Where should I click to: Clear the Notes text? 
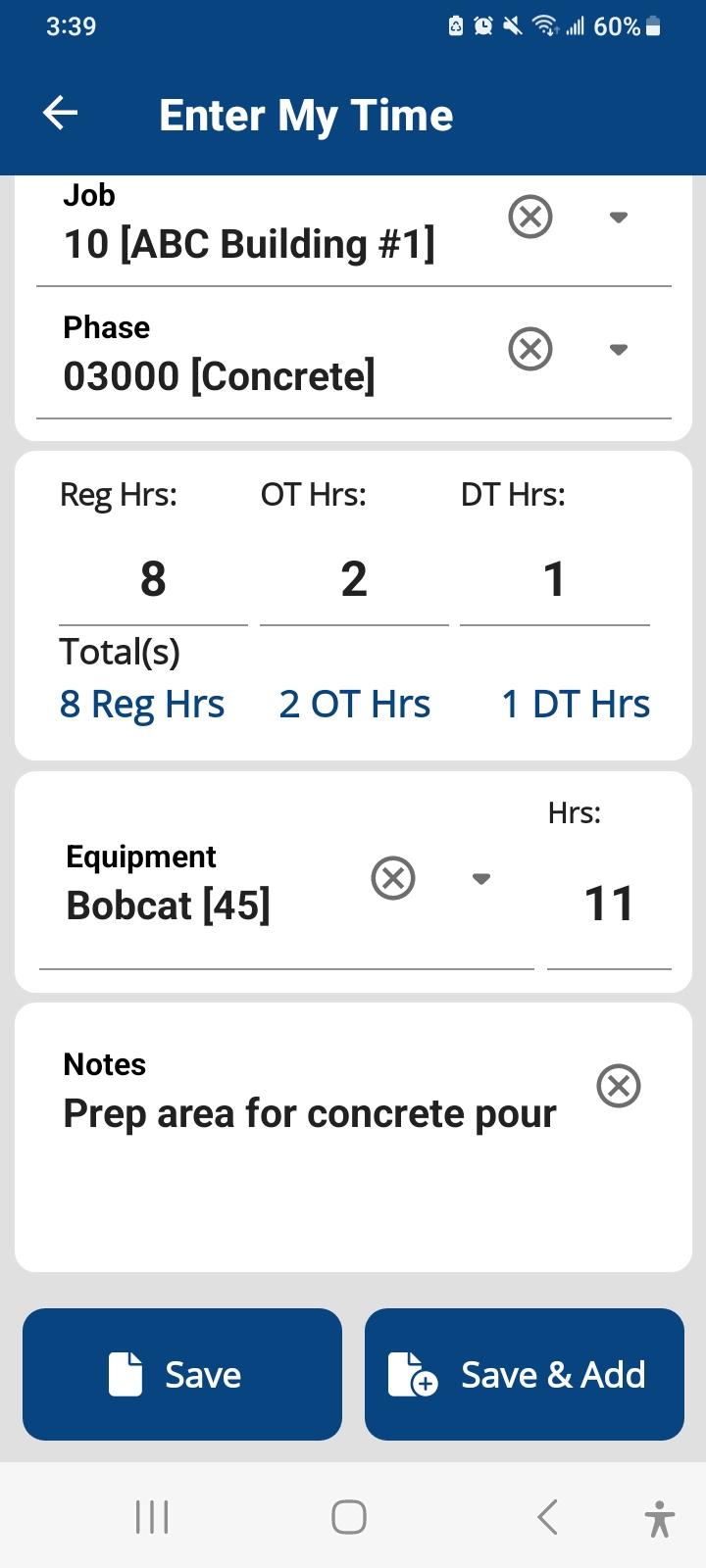[619, 1086]
